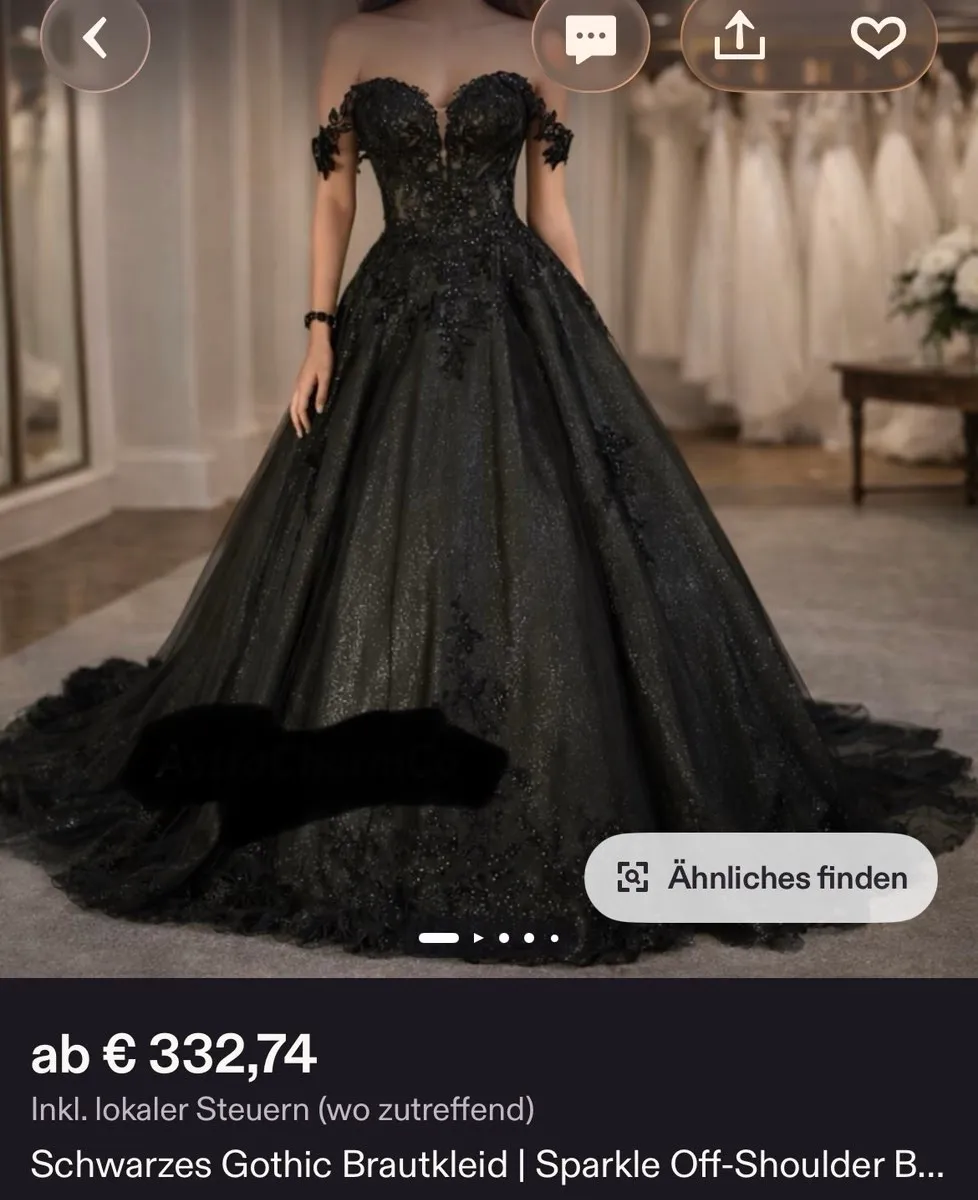Open the Gothic dress product photo
978x1200 pixels.
tap(489, 488)
